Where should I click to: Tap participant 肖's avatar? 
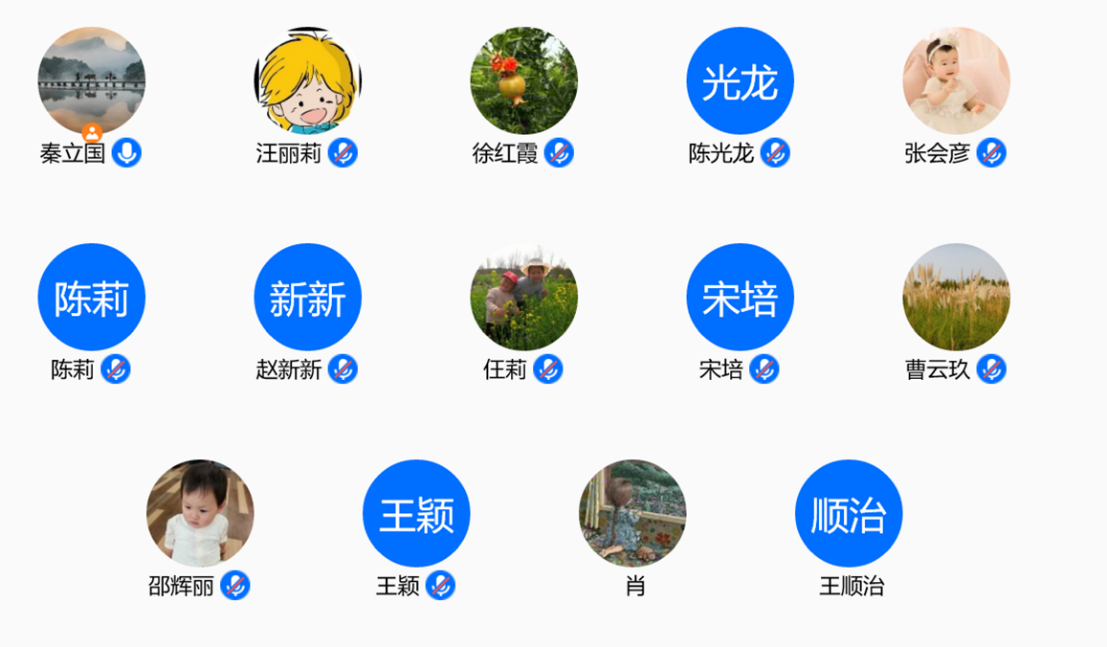[632, 513]
